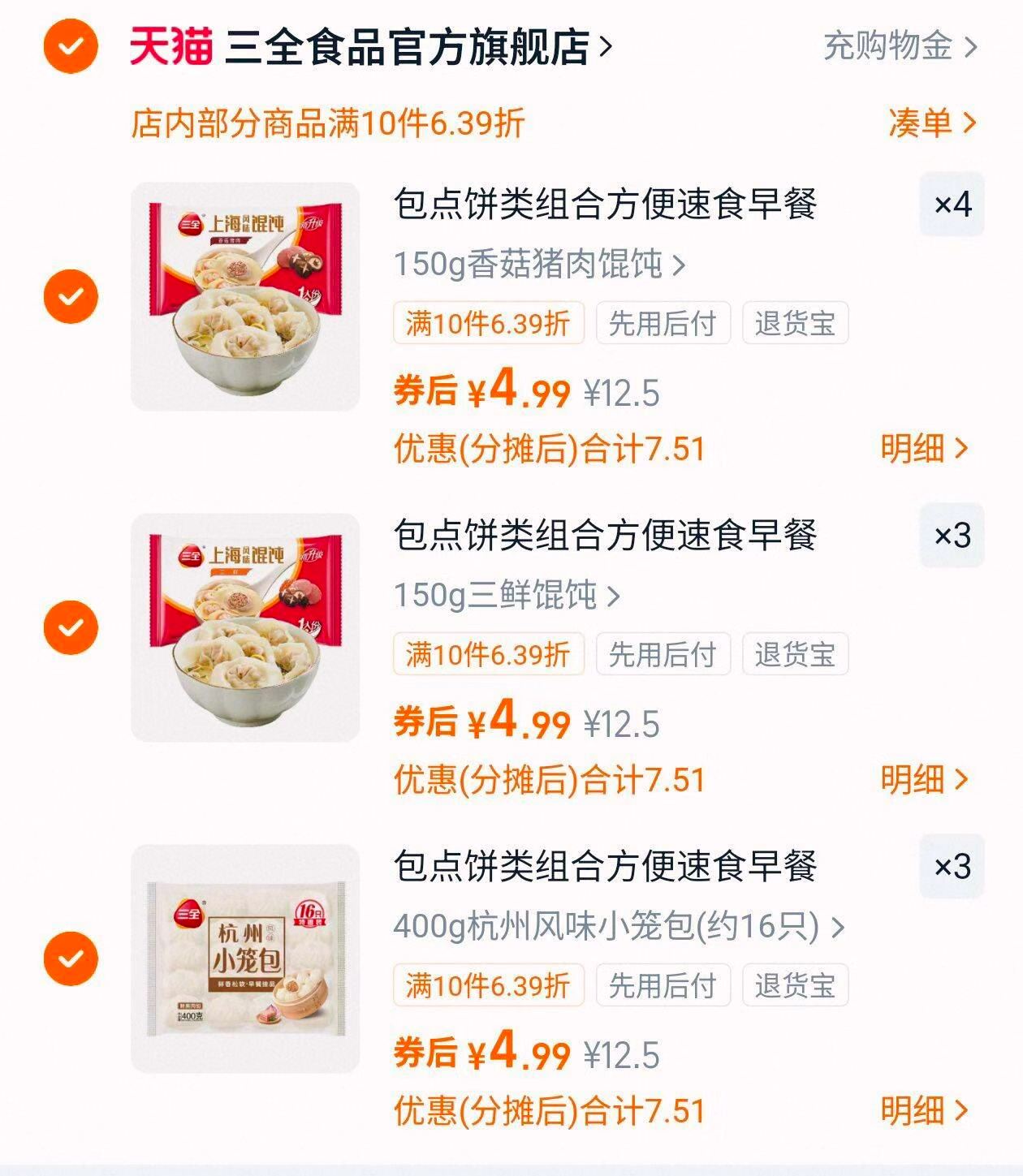
Task: Open the 三全食品官方旗舰店 store page
Action: pyautogui.click(x=382, y=47)
